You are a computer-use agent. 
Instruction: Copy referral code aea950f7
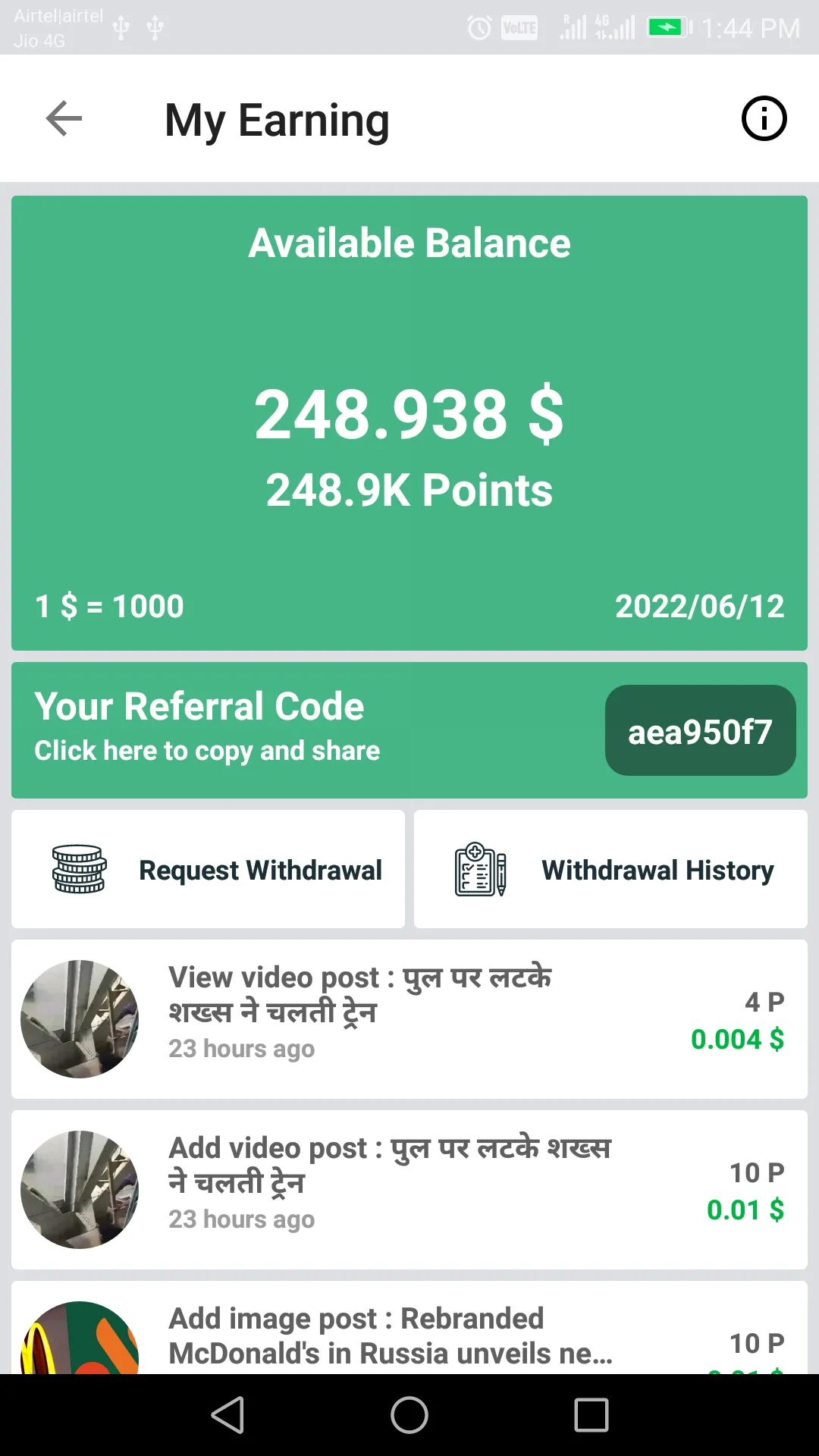pyautogui.click(x=700, y=731)
